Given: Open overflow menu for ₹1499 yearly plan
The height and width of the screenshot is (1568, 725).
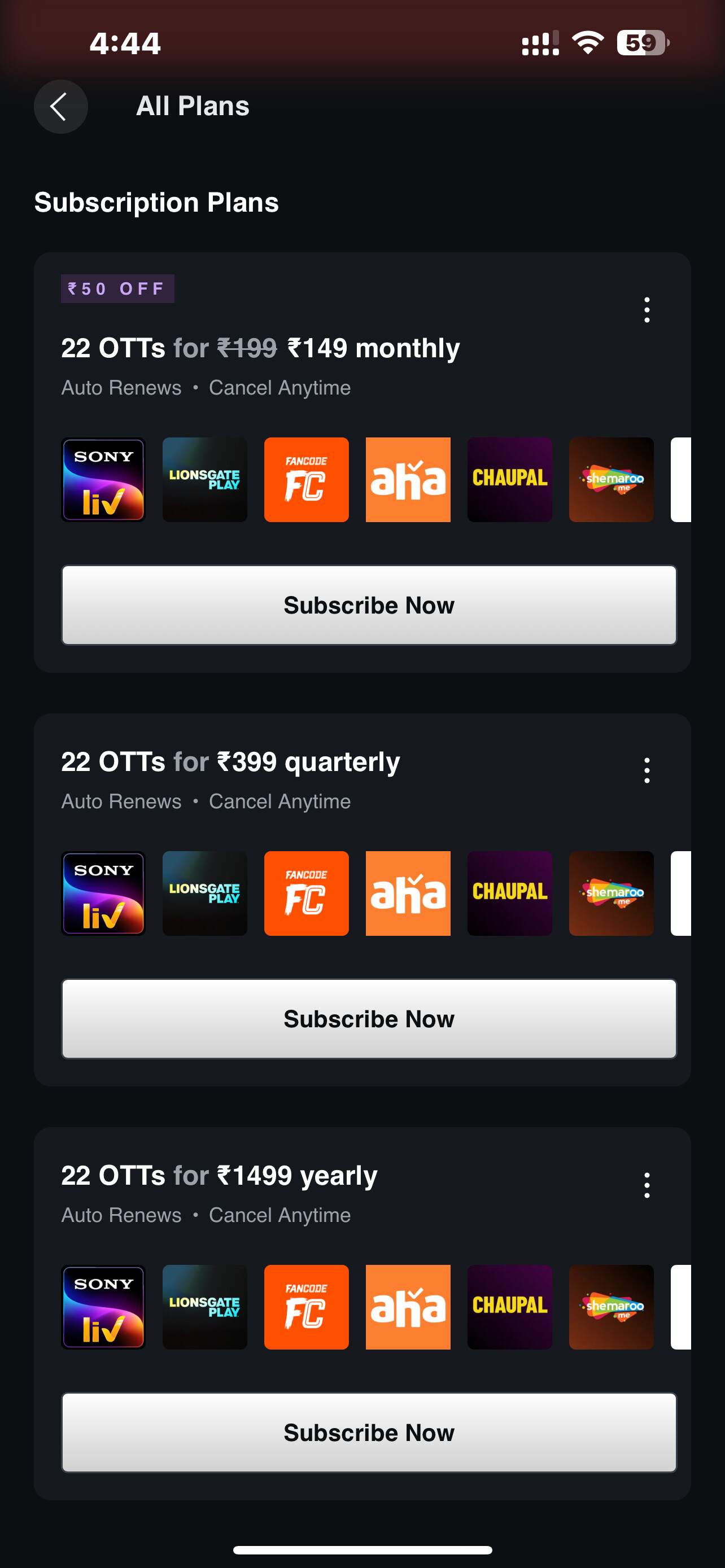Looking at the screenshot, I should point(647,1185).
